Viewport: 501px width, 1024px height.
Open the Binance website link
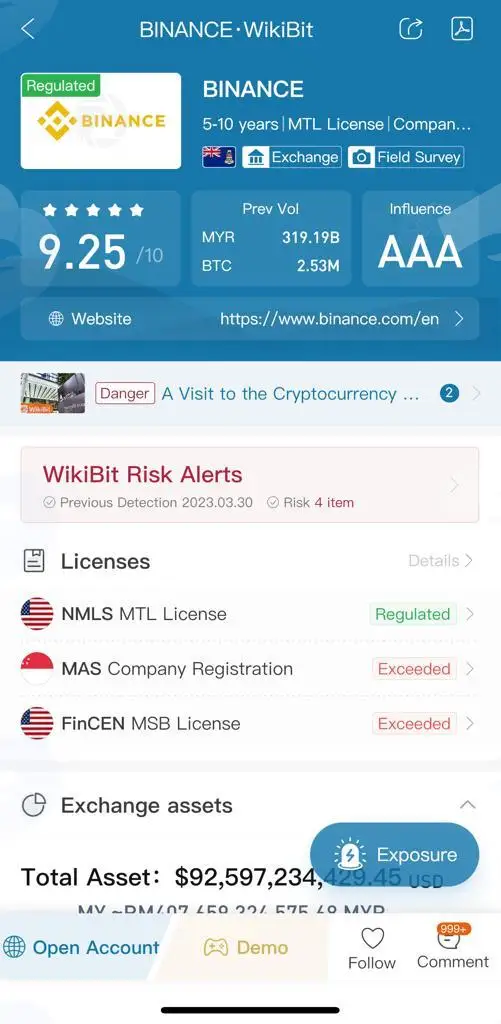tap(250, 319)
